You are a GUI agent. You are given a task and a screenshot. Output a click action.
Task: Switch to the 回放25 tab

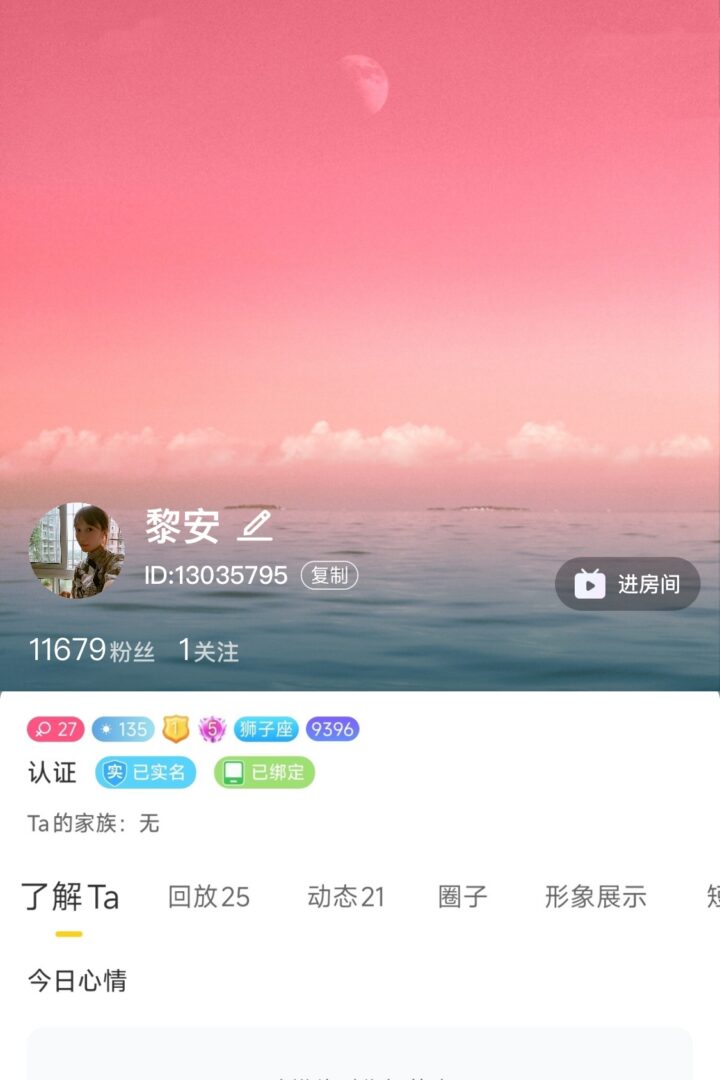tap(208, 897)
